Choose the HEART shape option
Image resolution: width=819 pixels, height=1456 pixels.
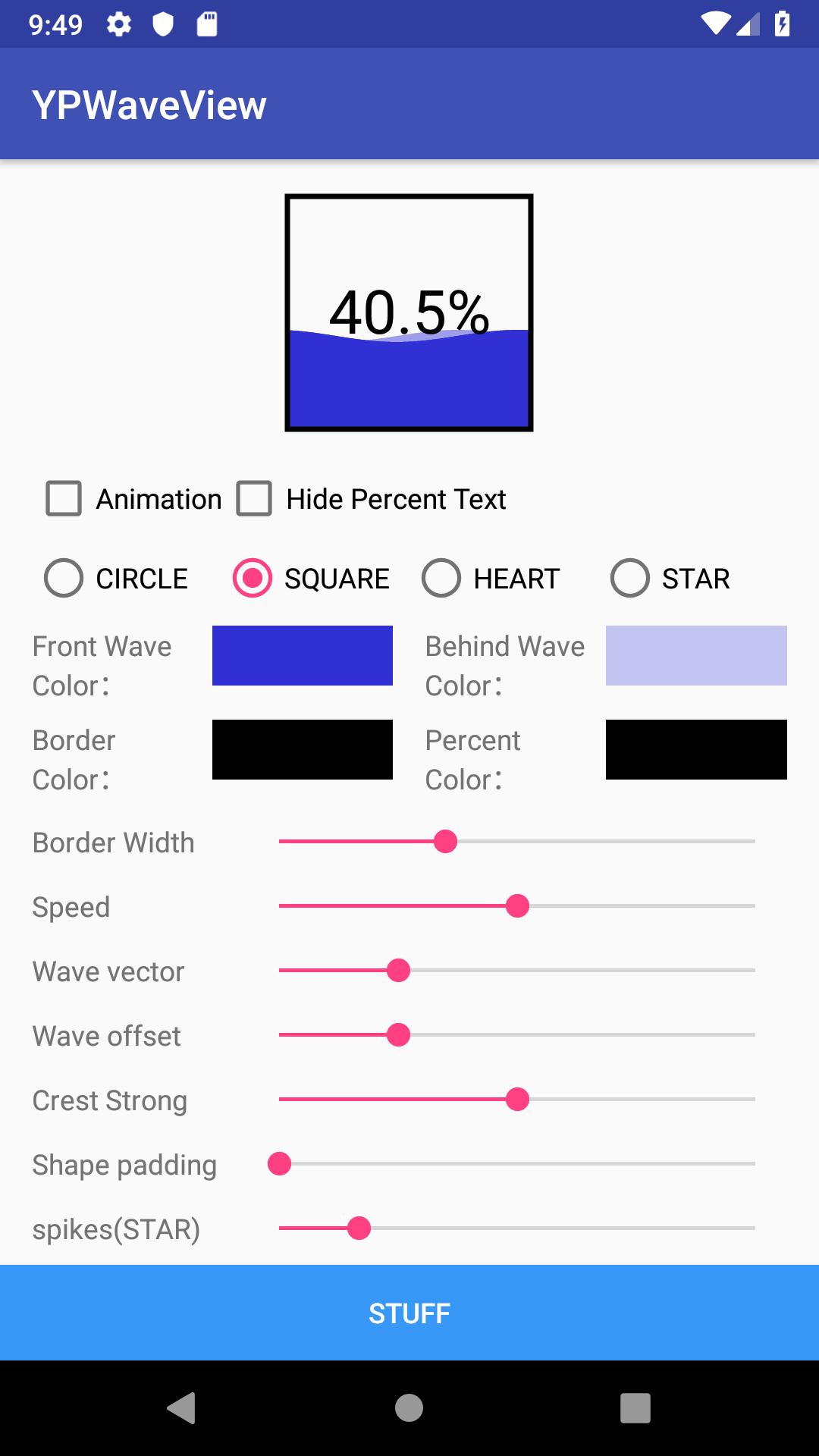tap(441, 579)
